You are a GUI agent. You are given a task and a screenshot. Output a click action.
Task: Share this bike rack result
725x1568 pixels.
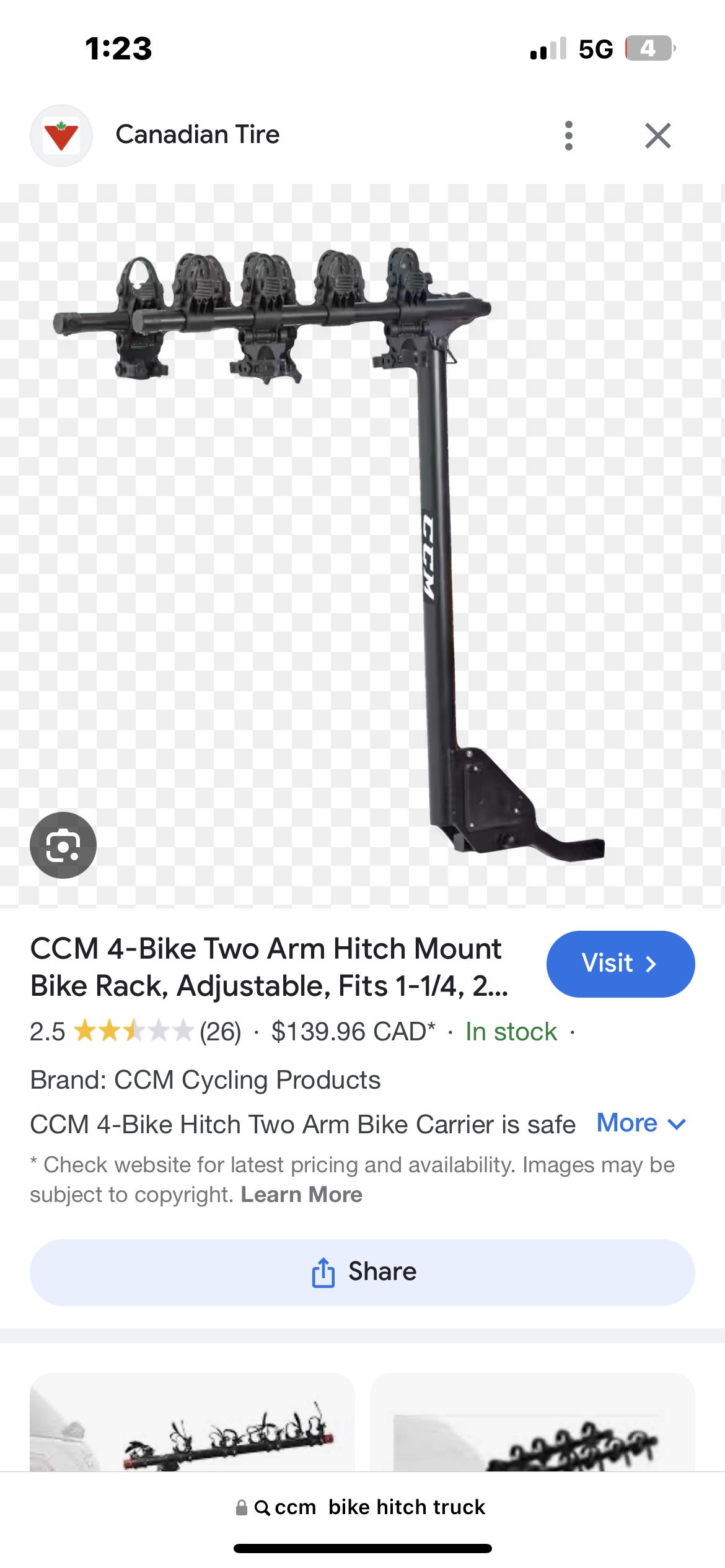point(362,1272)
